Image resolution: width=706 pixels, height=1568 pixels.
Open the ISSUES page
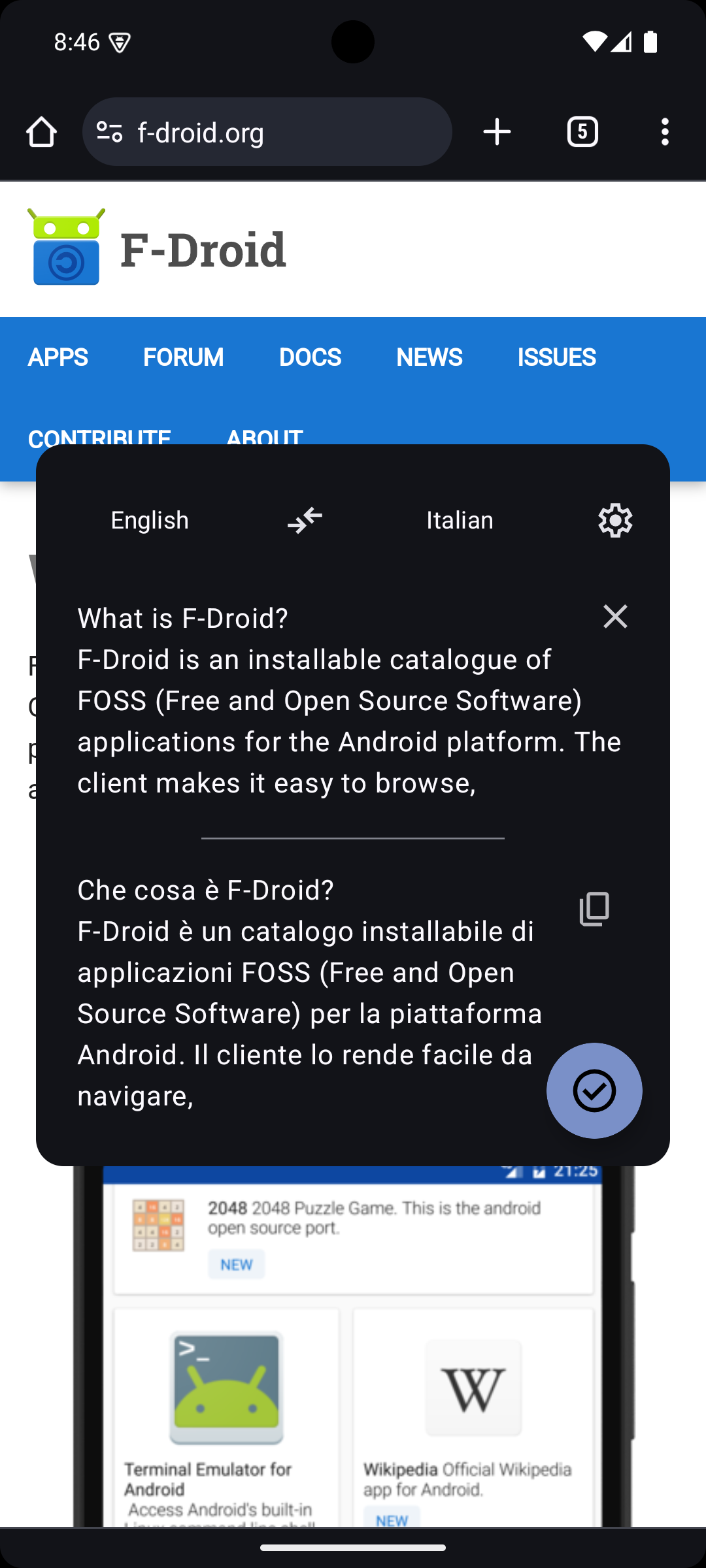[x=556, y=357]
